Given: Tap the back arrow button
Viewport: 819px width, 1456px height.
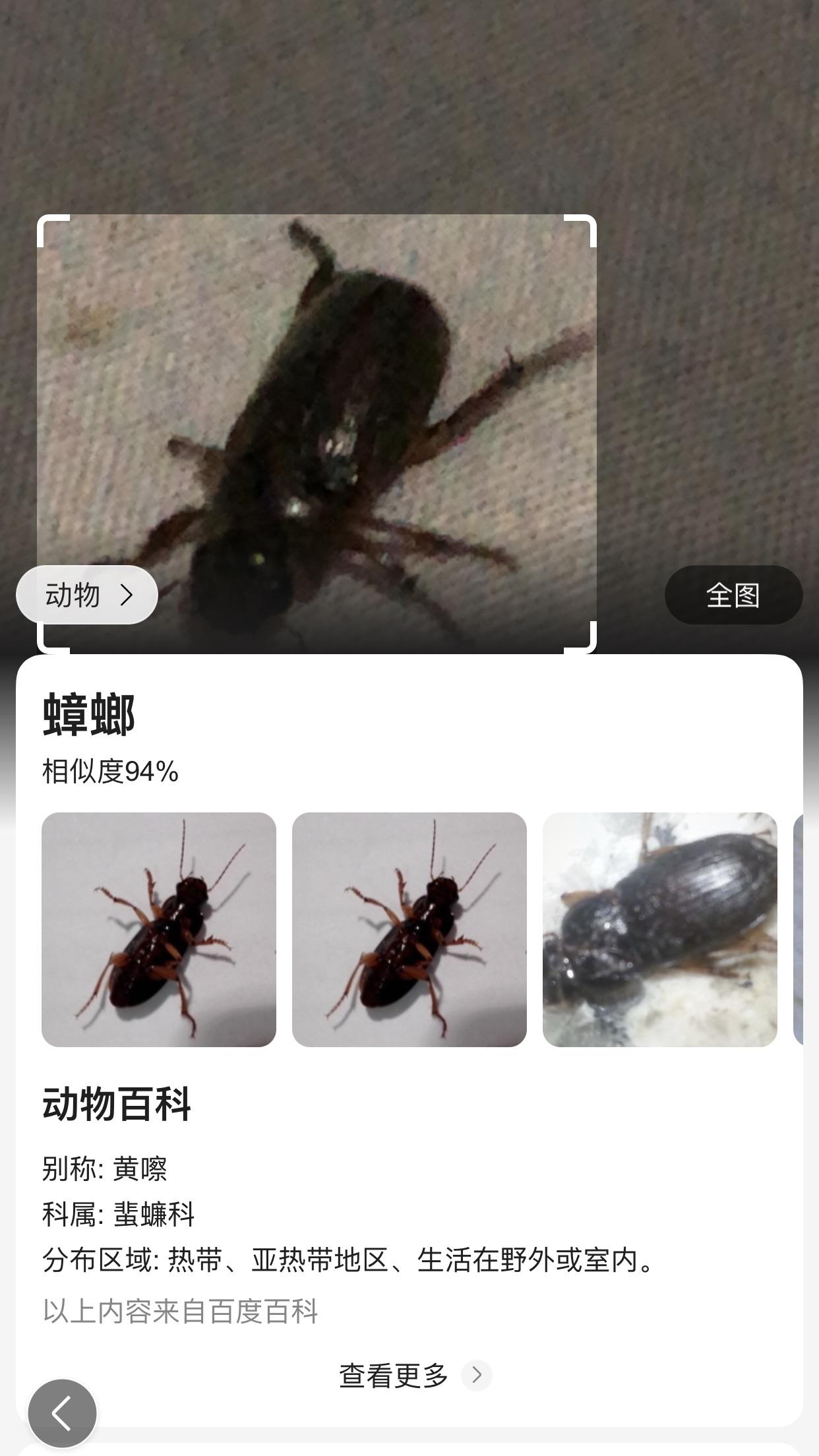Looking at the screenshot, I should click(62, 1413).
